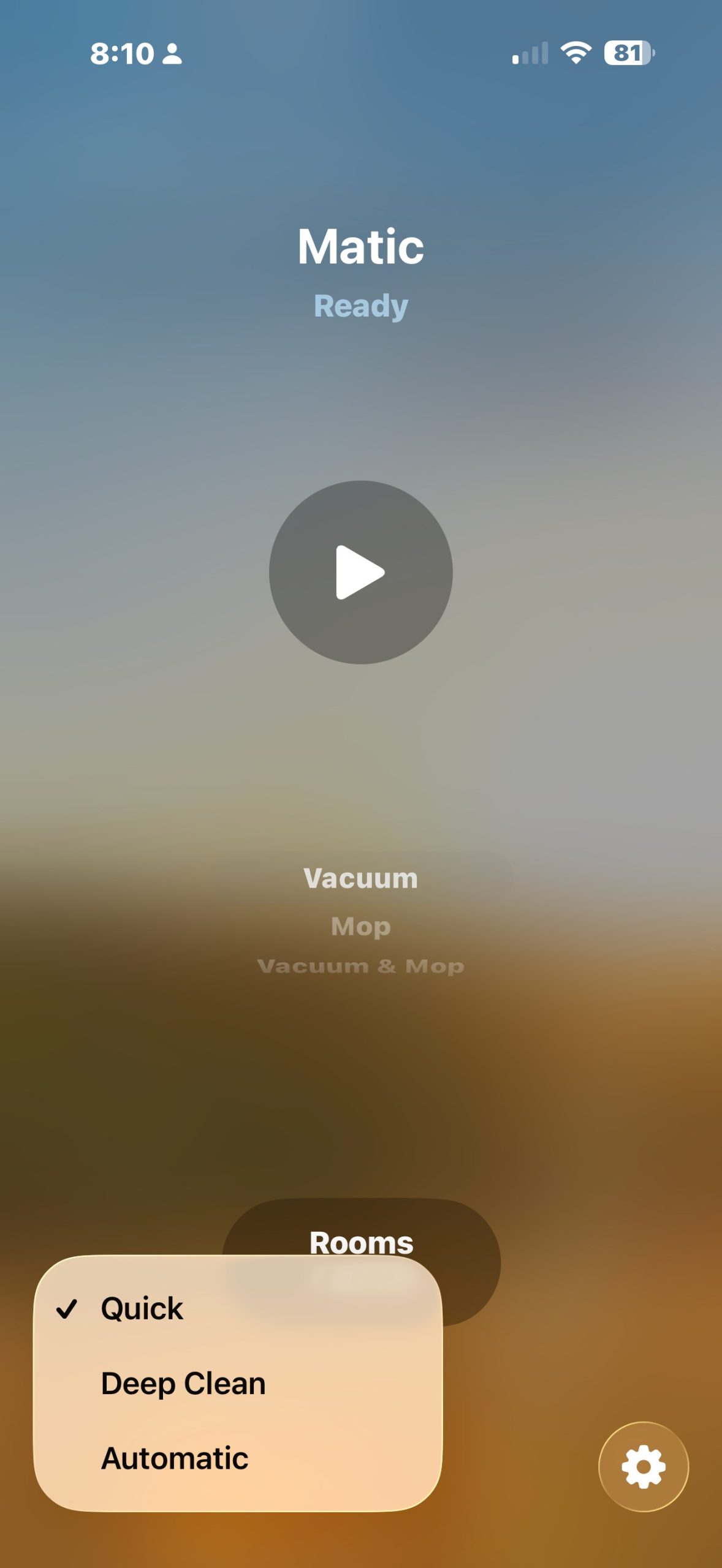The height and width of the screenshot is (1568, 722).
Task: Pick the Vacuum & Mop mode
Action: coord(360,966)
